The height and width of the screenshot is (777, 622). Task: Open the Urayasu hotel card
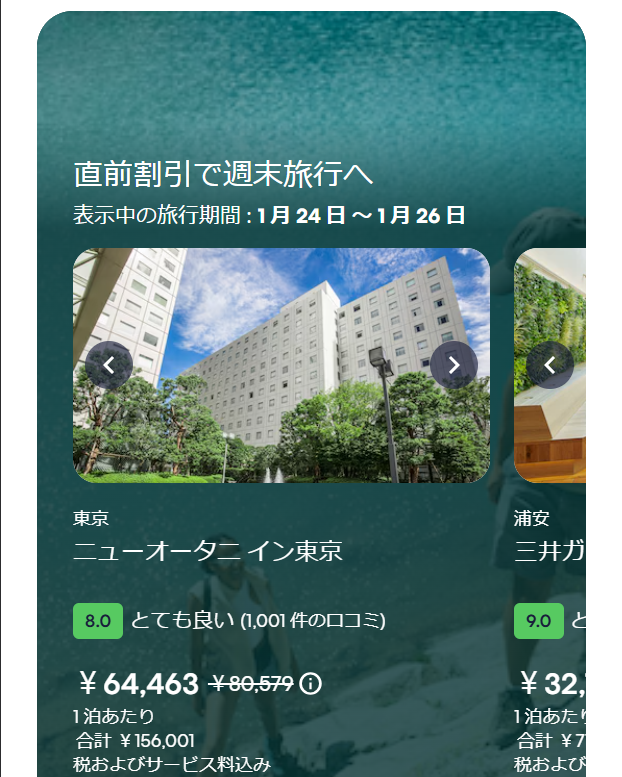coord(548,551)
